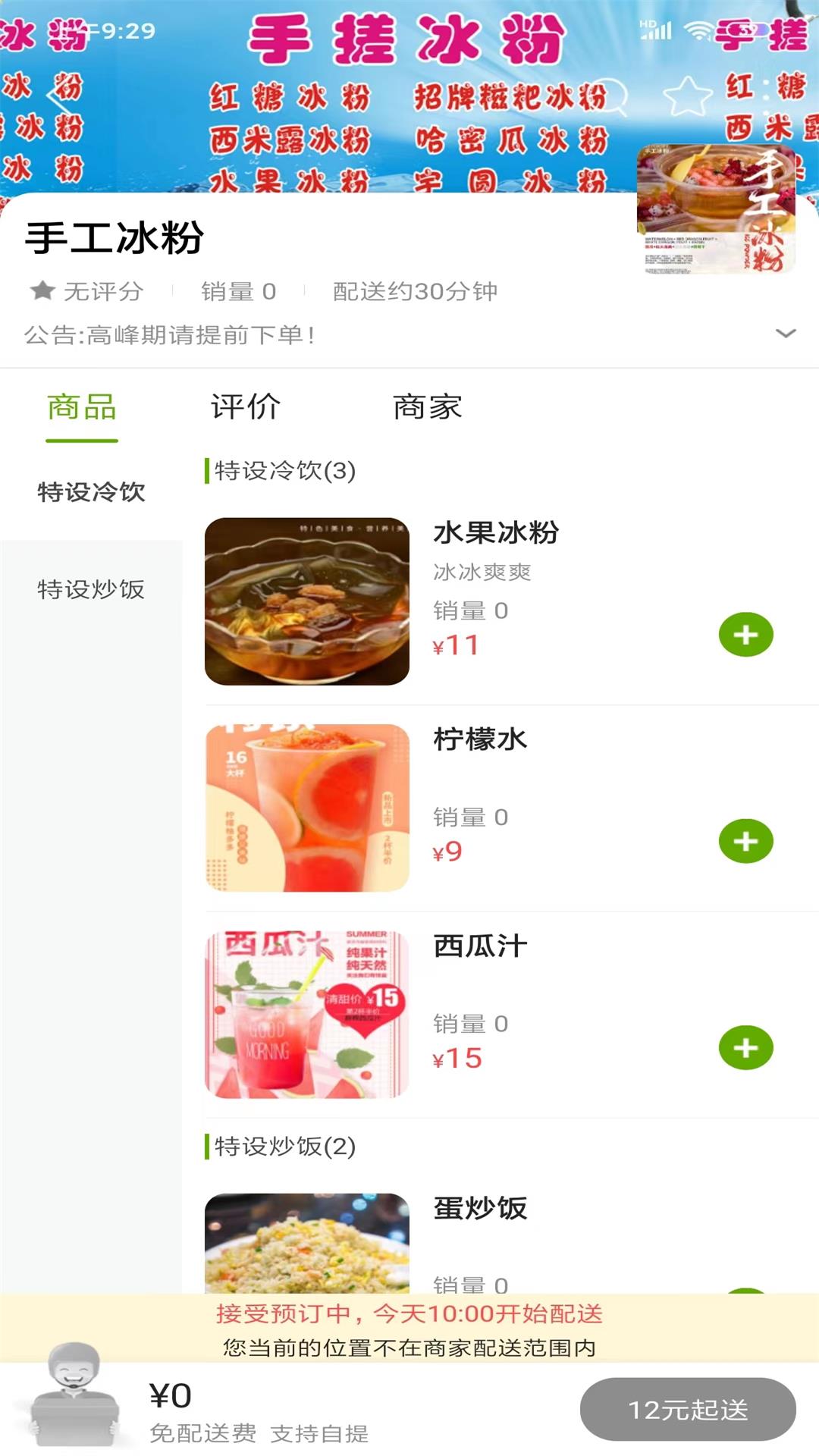Screen dimensions: 819x1456
Task: Open the store logo thumbnail
Action: click(717, 212)
